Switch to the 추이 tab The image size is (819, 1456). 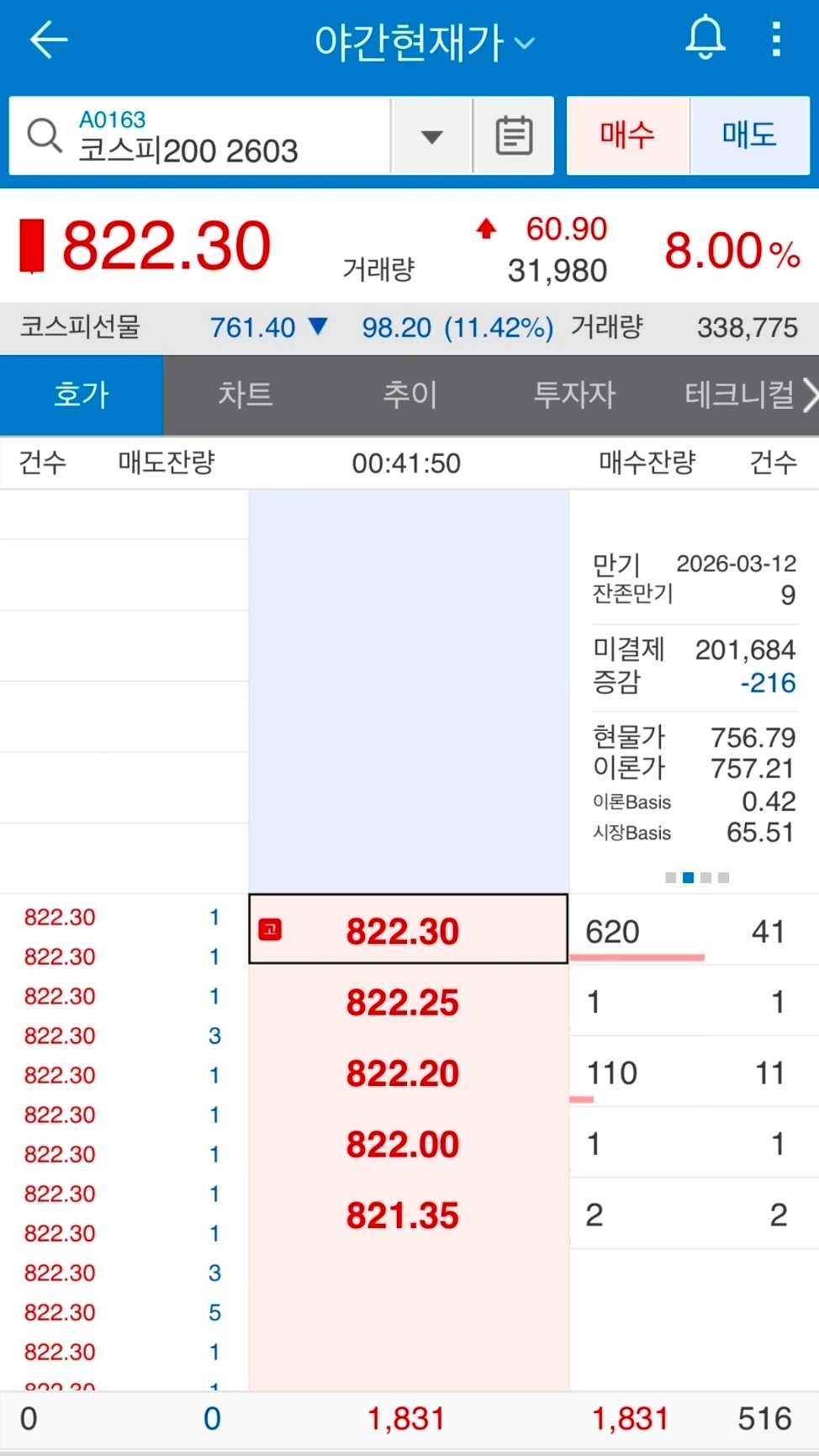(410, 394)
